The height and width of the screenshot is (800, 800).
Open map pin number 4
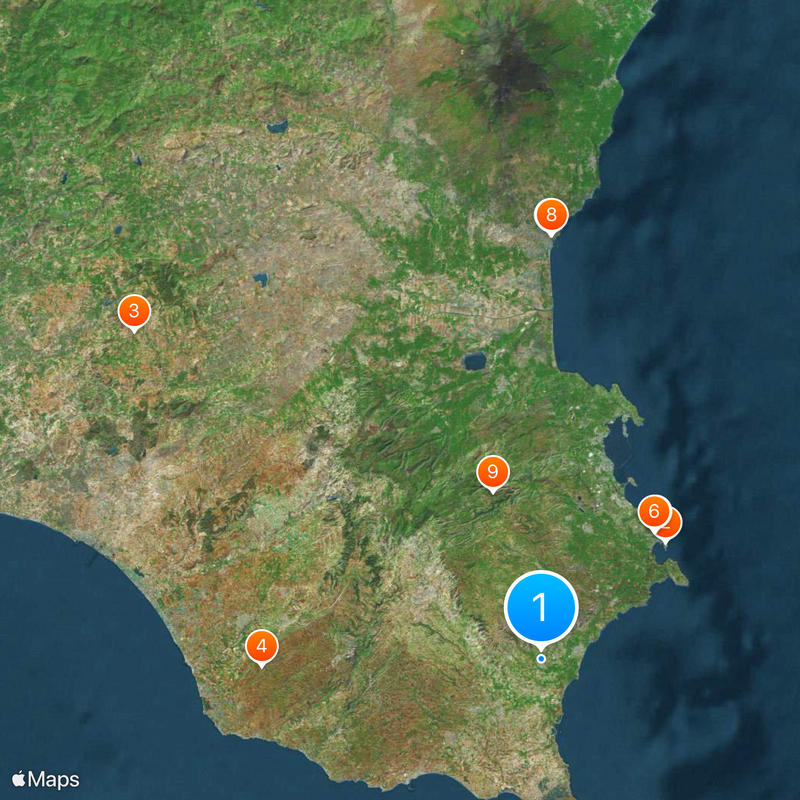click(x=261, y=647)
